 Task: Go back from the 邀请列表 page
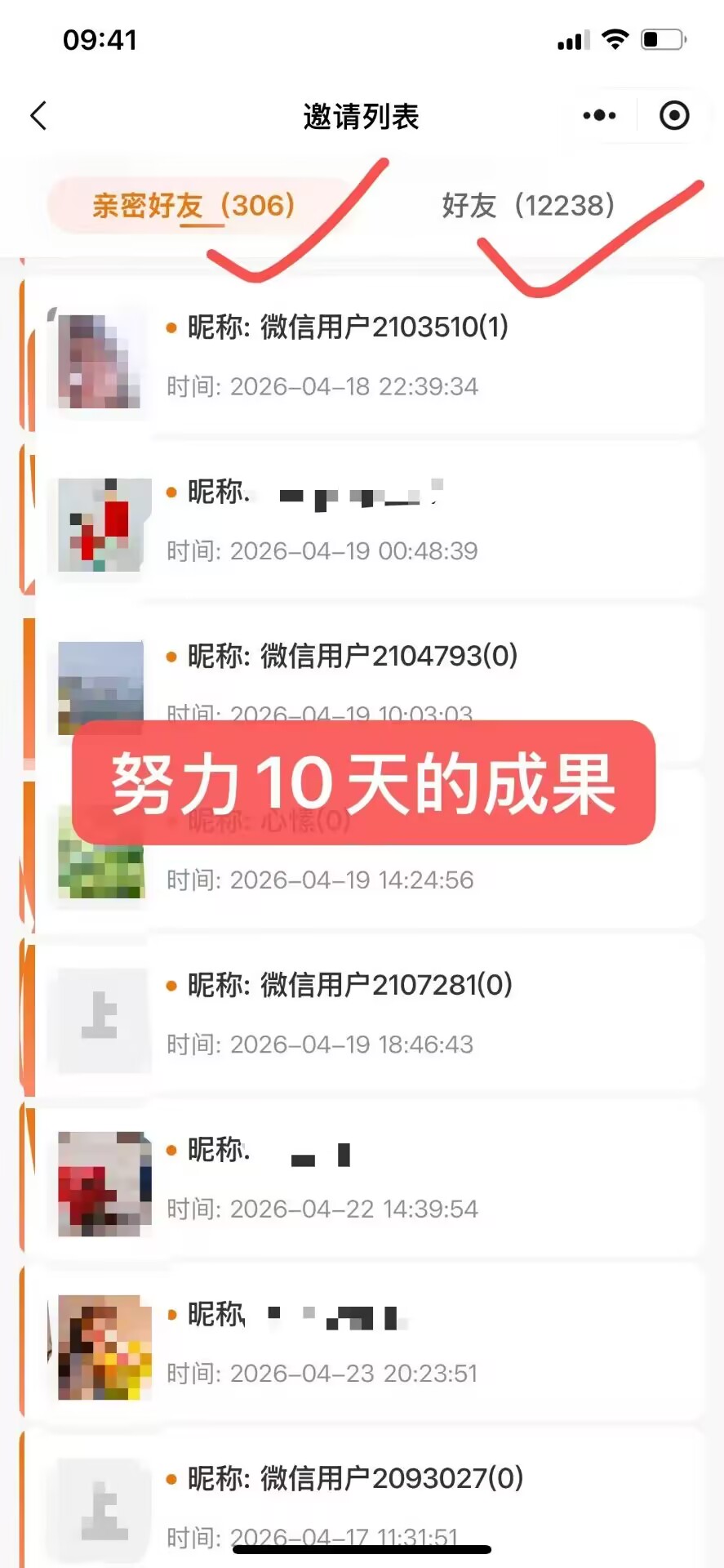pyautogui.click(x=38, y=116)
